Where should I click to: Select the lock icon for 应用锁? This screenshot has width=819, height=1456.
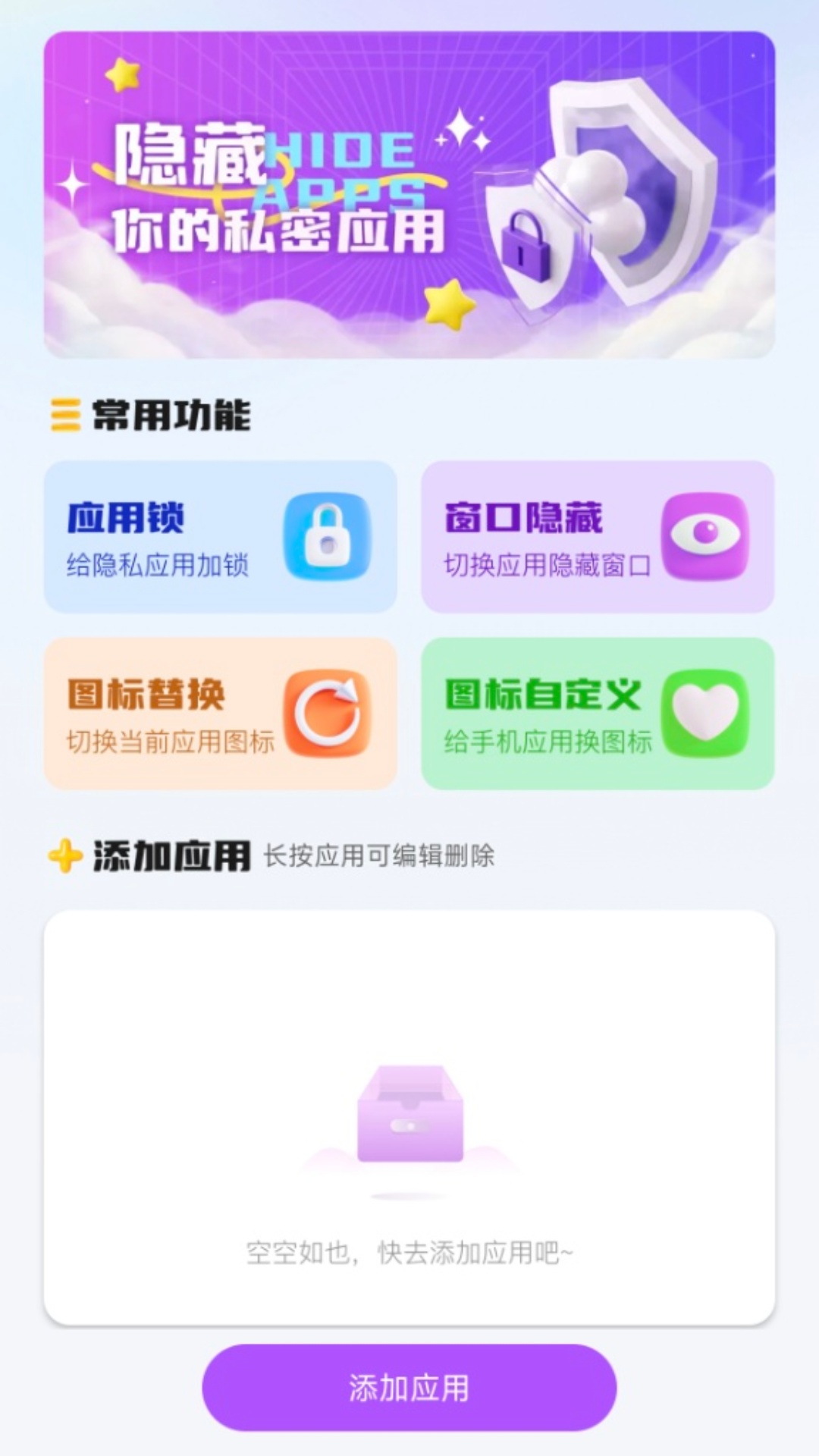[x=328, y=535]
